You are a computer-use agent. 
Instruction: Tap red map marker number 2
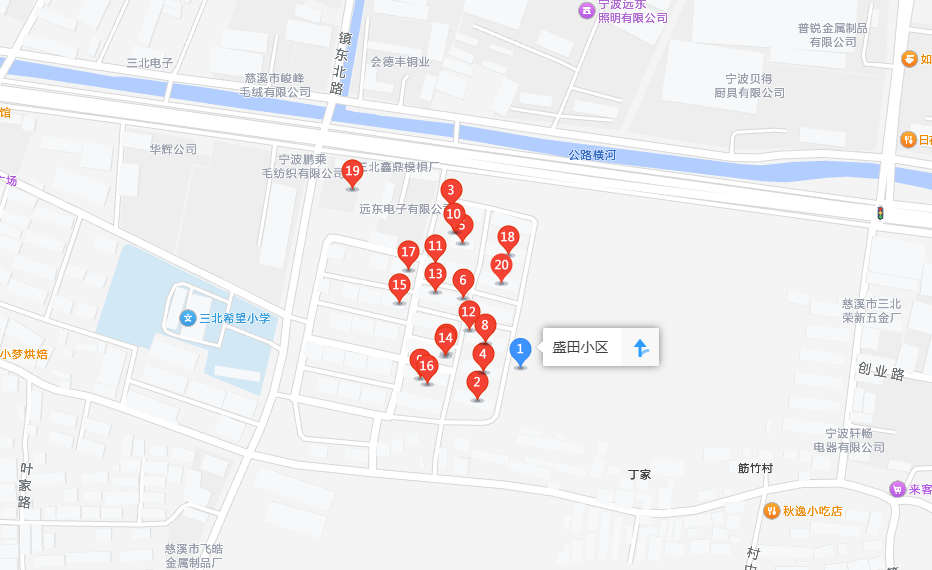[x=477, y=382]
